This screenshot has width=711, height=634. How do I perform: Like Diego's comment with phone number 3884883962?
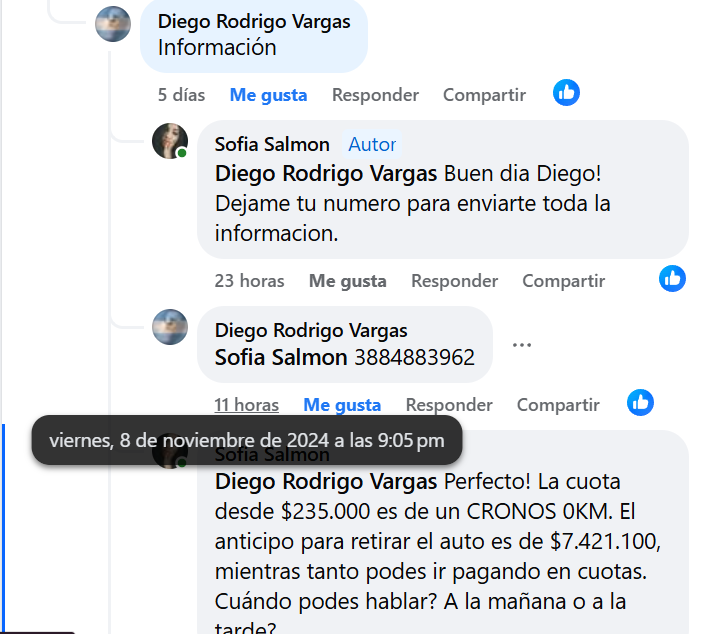coord(342,405)
